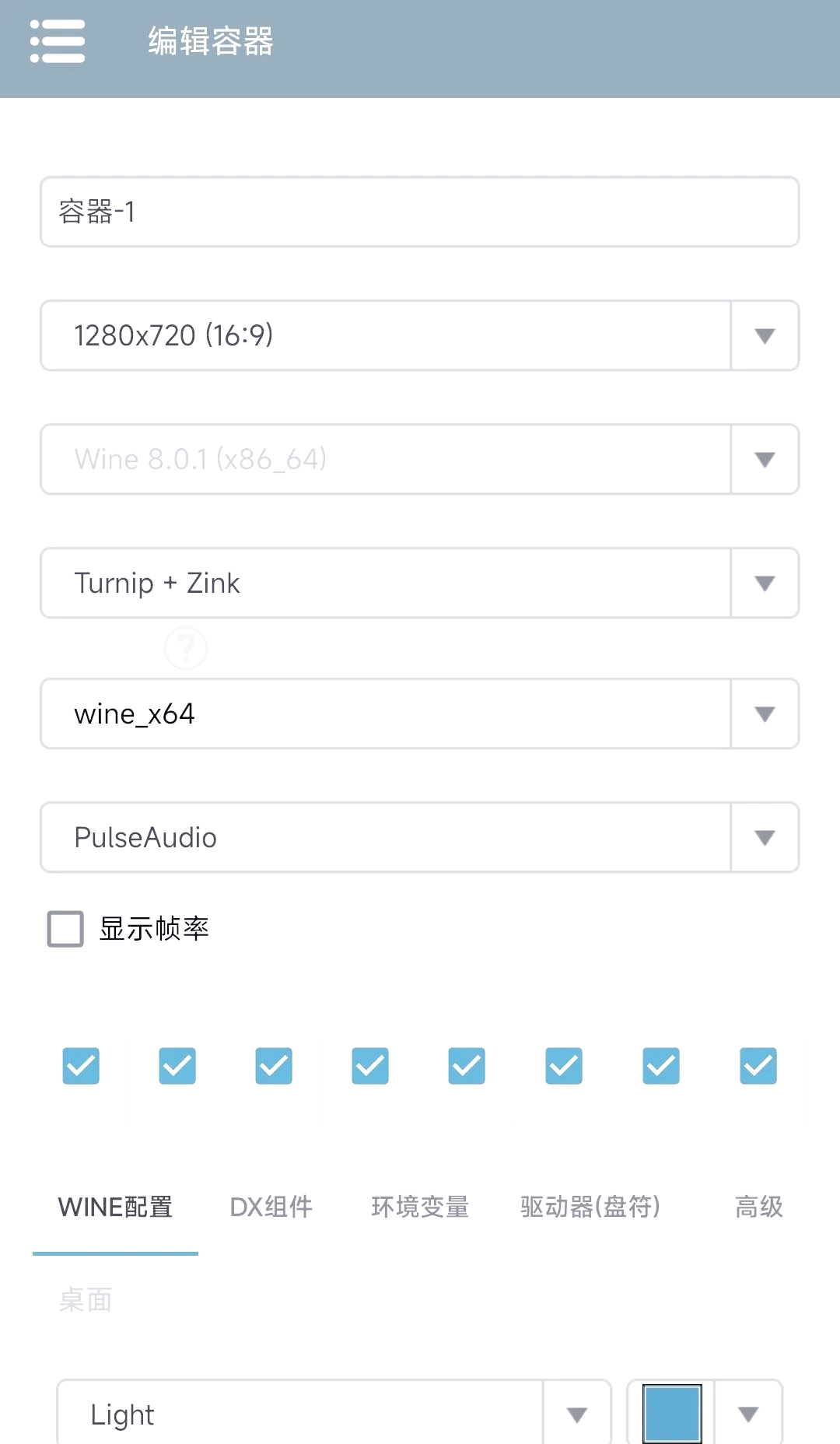Screen dimensions: 840x1444
Task: Toggle the fifth CPU core checkbox
Action: pos(465,1066)
